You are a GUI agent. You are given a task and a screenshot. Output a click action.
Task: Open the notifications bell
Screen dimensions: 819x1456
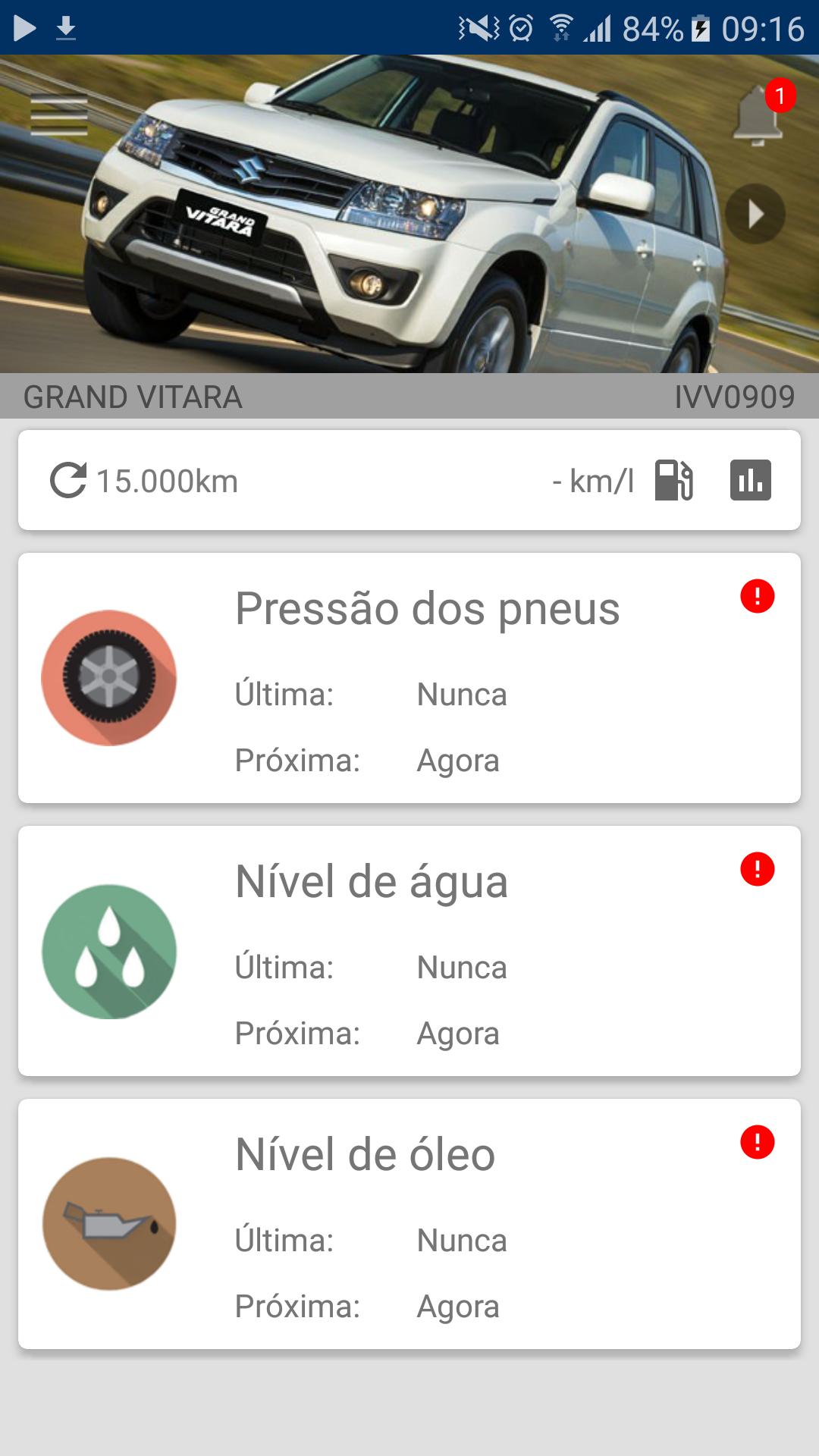click(757, 116)
